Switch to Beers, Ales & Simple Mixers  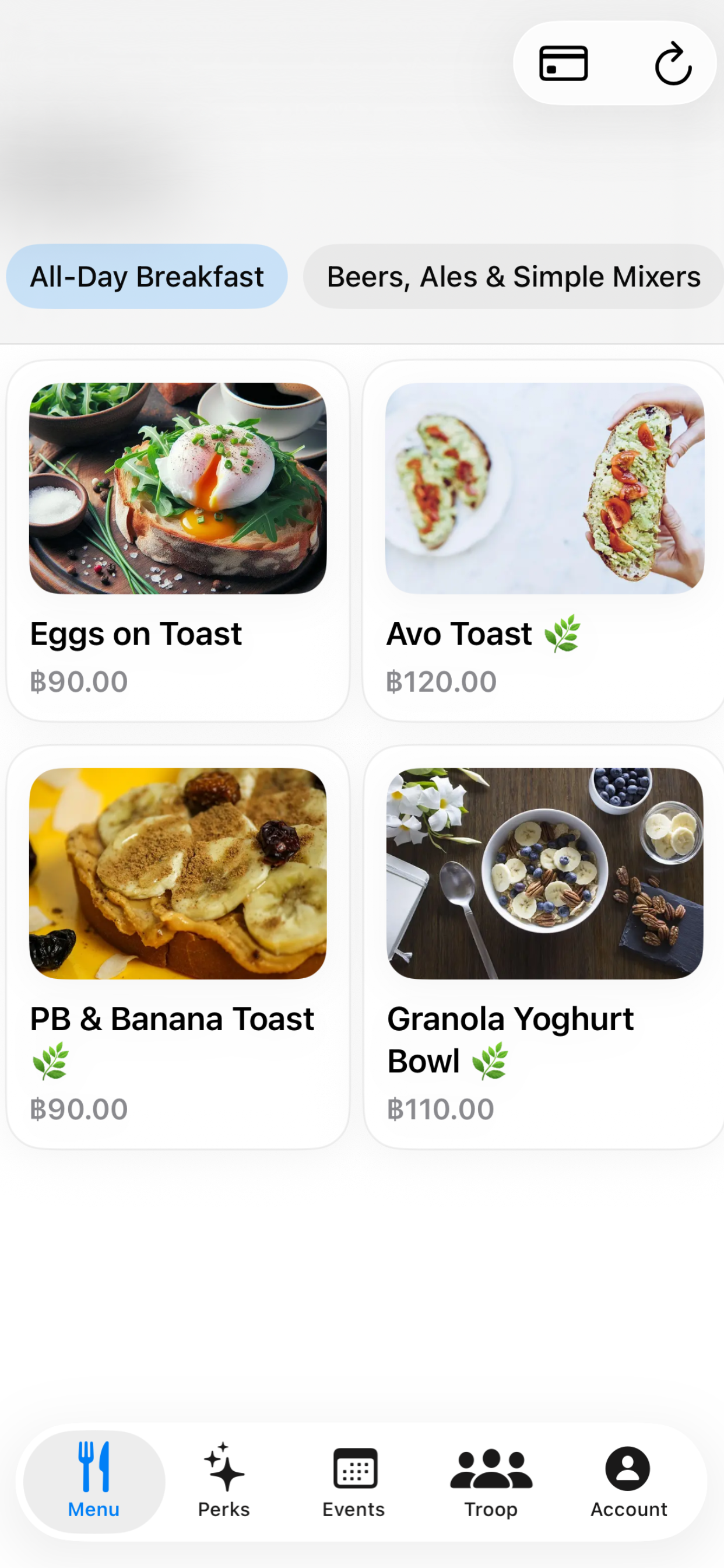click(x=514, y=276)
